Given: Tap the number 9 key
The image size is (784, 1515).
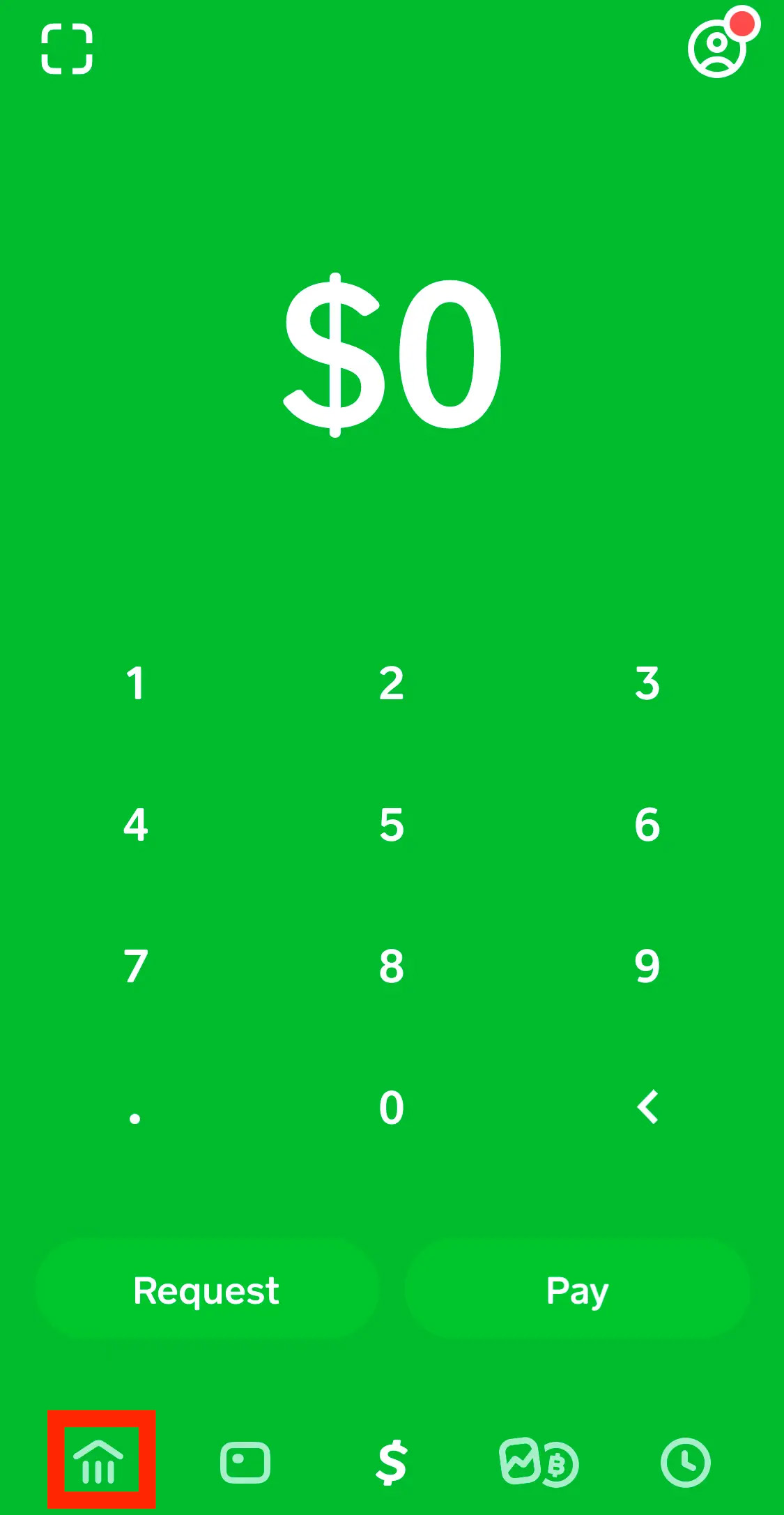Looking at the screenshot, I should pos(647,967).
